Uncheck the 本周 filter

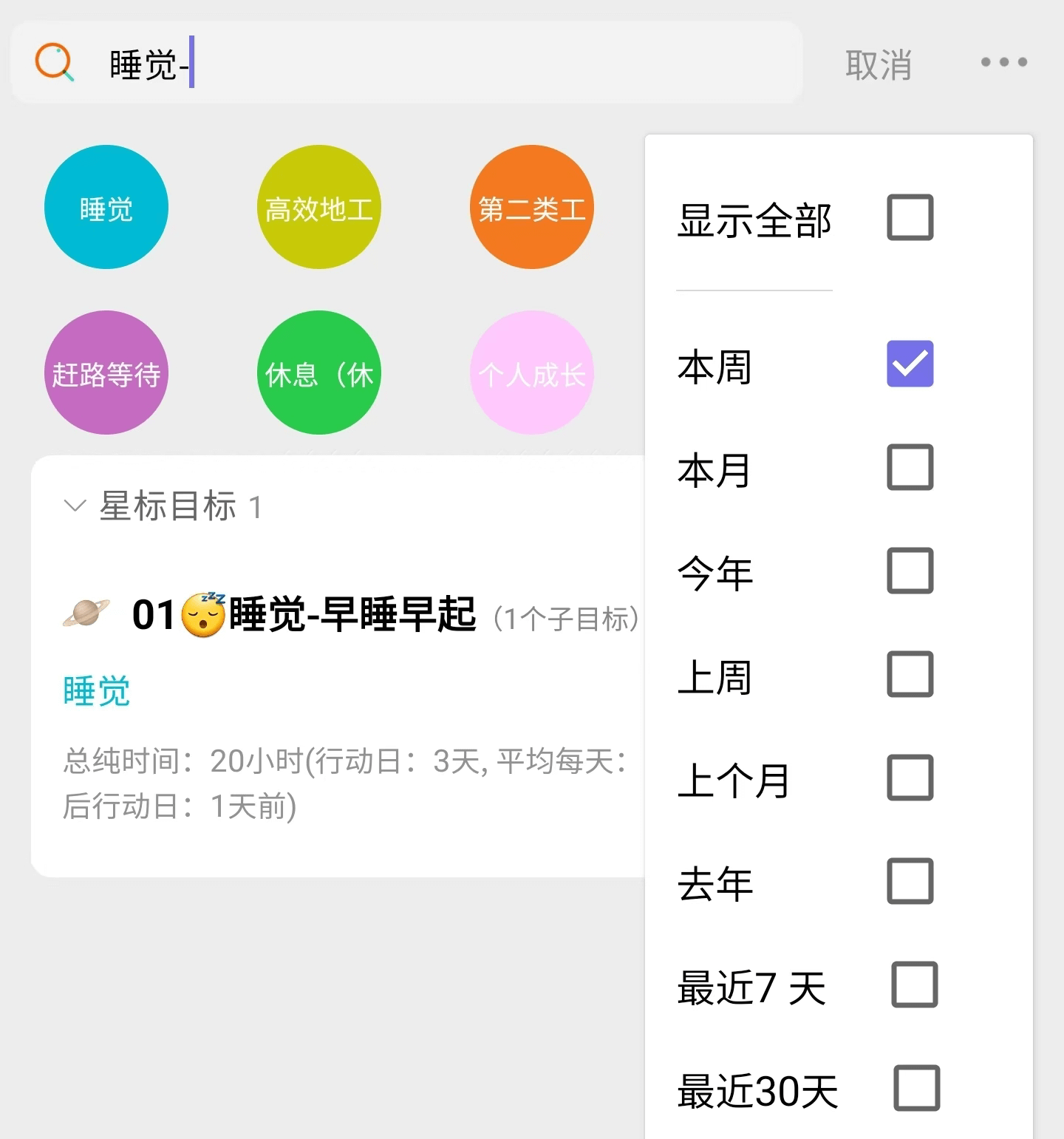(910, 364)
